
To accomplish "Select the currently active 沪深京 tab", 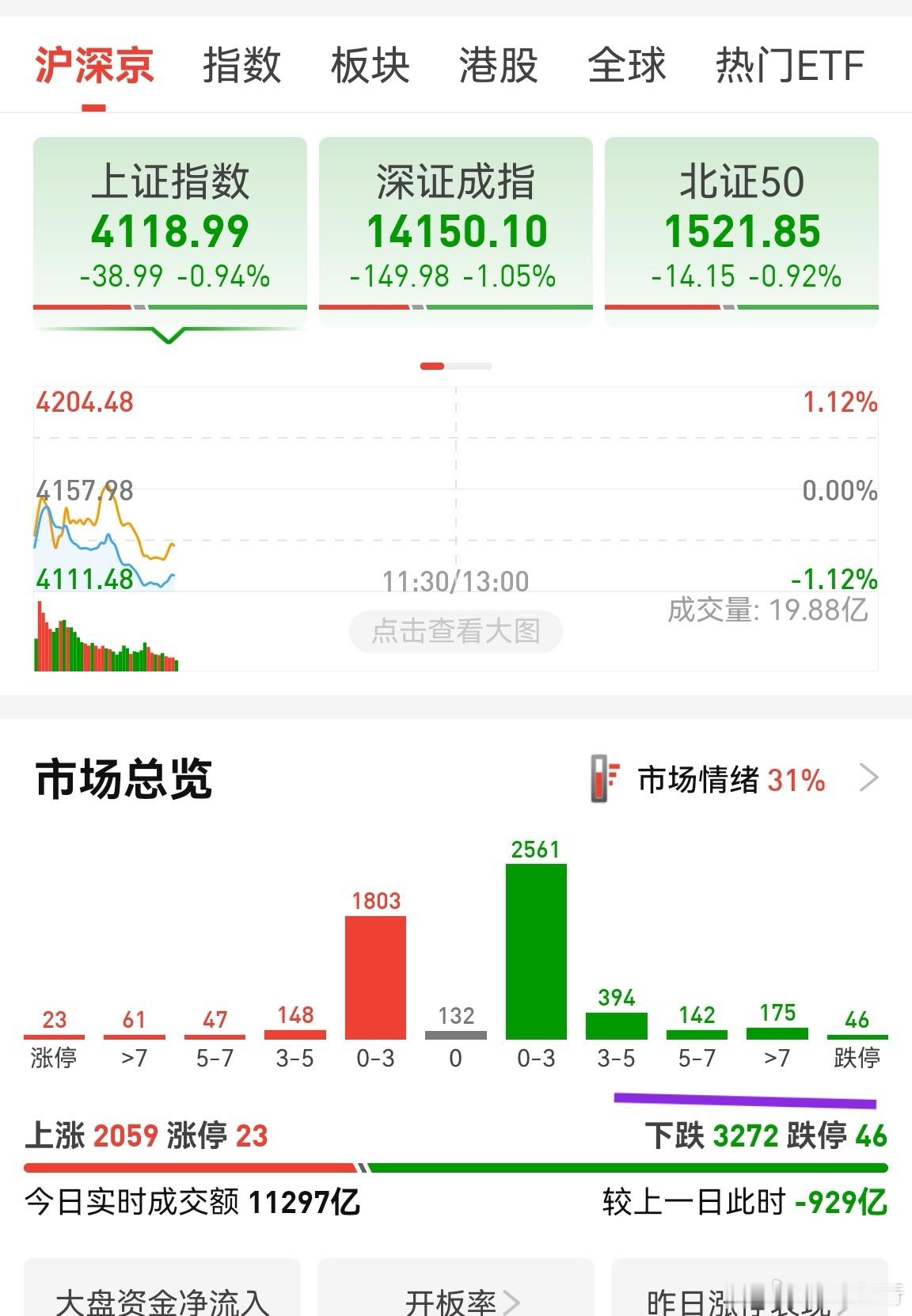I will pyautogui.click(x=93, y=67).
